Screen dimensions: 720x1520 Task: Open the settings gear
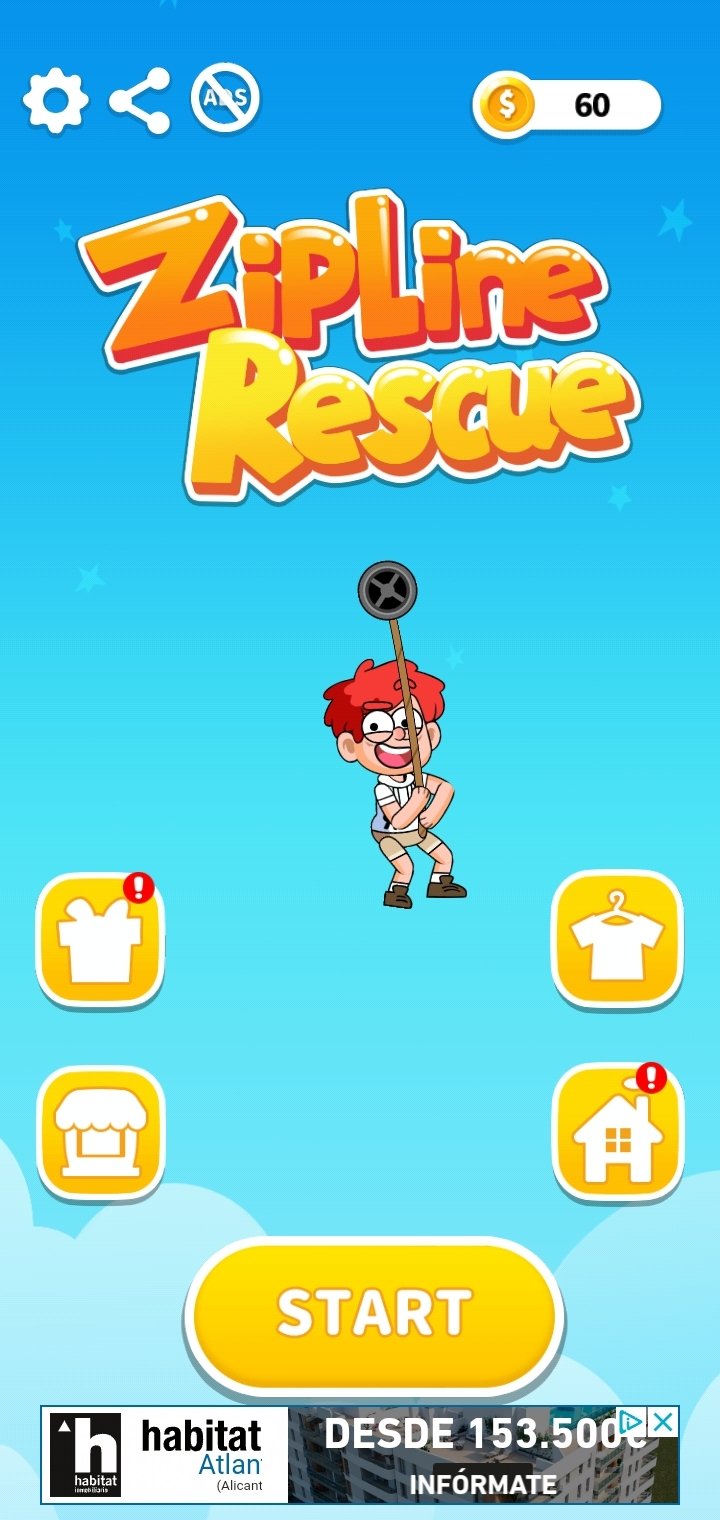tap(56, 101)
